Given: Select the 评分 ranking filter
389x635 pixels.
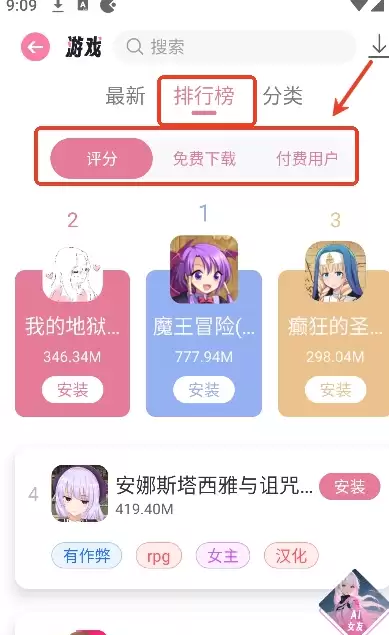Looking at the screenshot, I should pos(102,158).
